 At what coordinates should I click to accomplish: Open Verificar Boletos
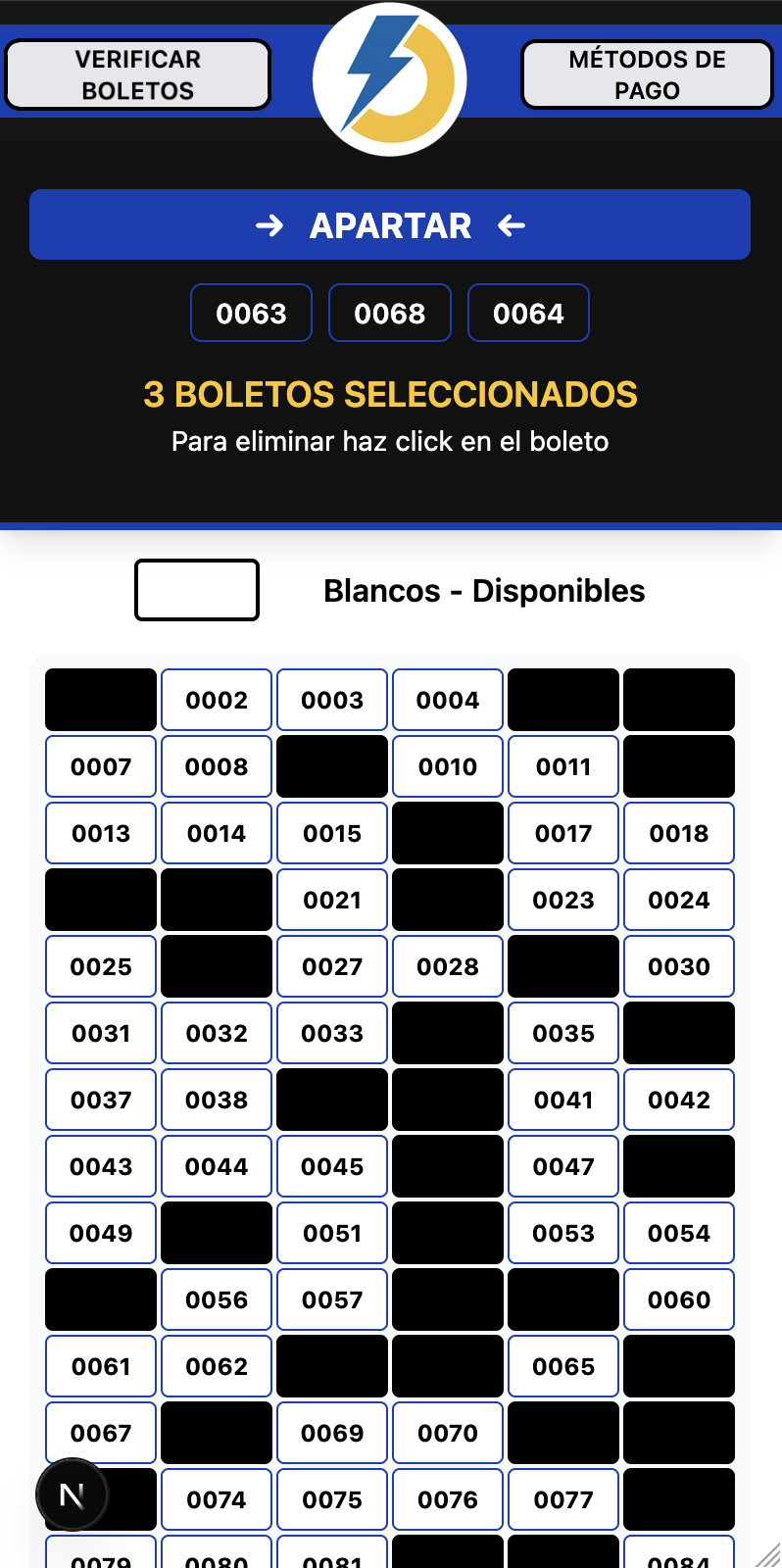137,74
